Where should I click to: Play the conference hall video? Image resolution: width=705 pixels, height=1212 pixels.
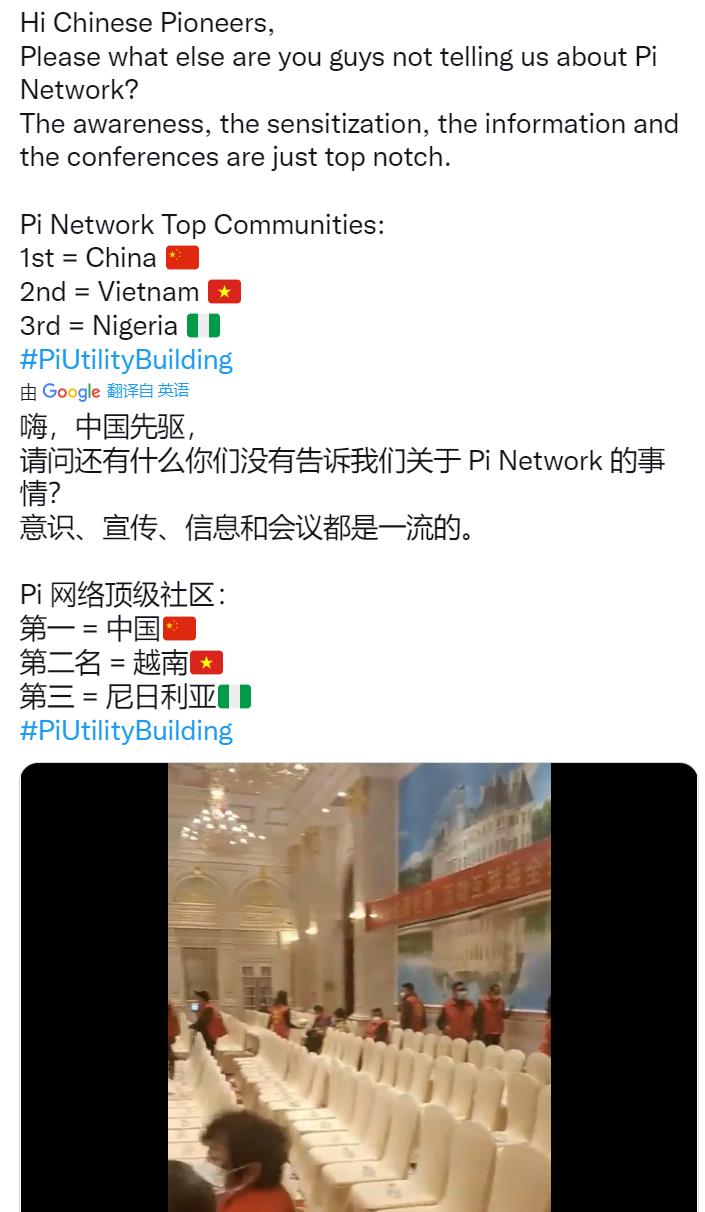pyautogui.click(x=358, y=987)
